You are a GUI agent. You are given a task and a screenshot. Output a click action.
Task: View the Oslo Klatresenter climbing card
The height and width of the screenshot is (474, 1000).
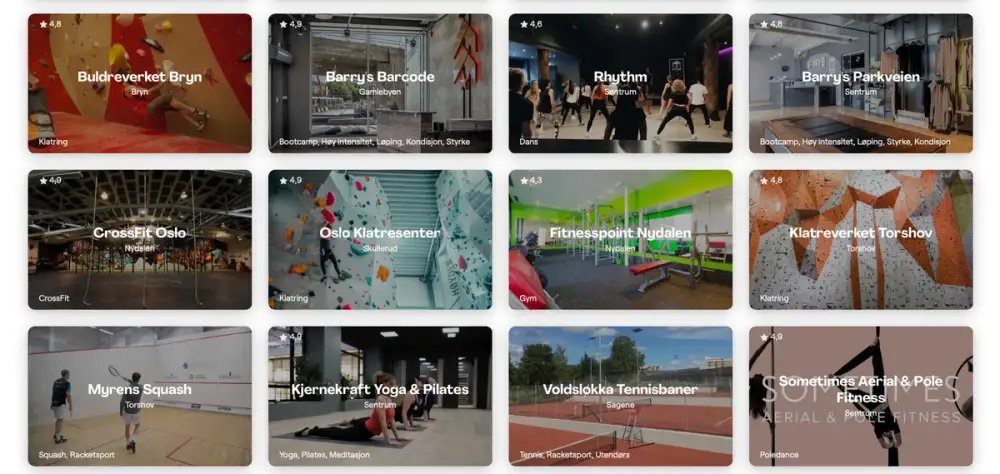pos(380,239)
